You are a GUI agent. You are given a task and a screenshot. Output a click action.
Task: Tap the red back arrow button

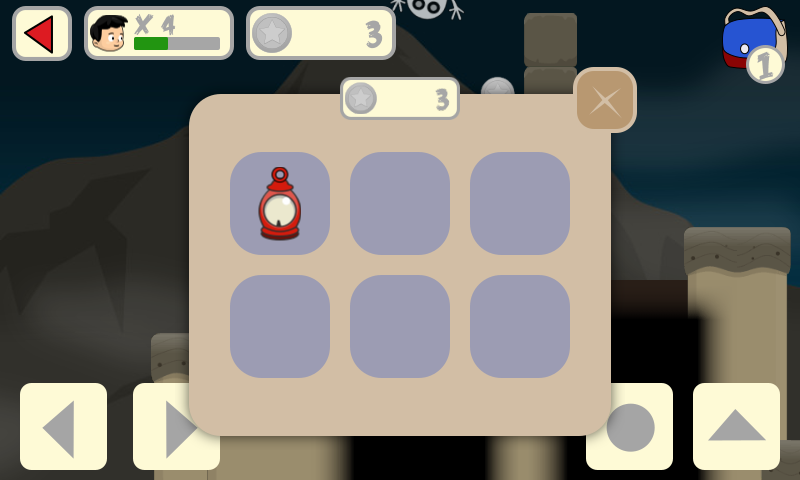[x=41, y=34]
